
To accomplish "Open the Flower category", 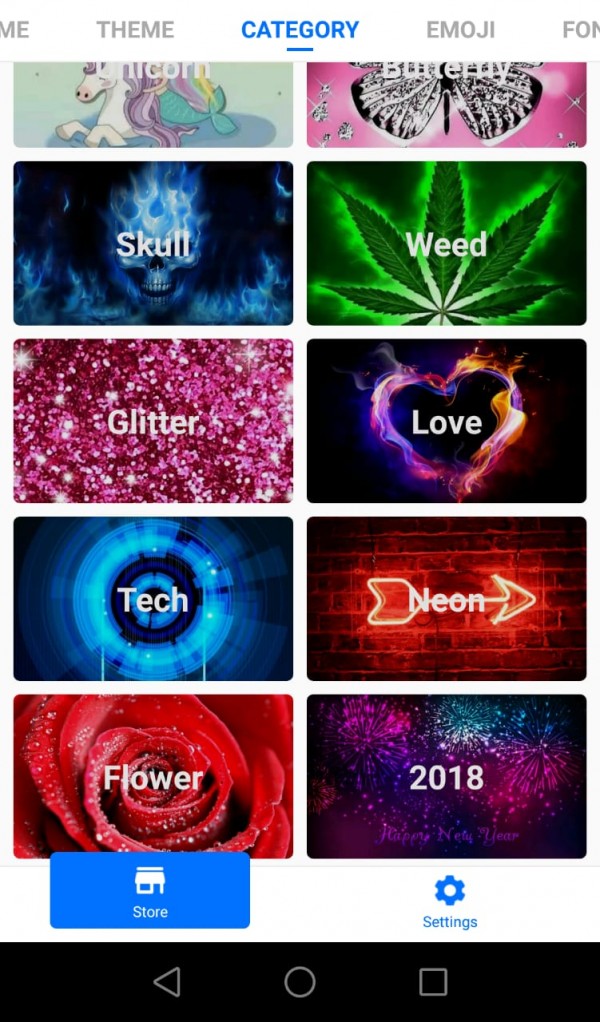I will pyautogui.click(x=153, y=776).
